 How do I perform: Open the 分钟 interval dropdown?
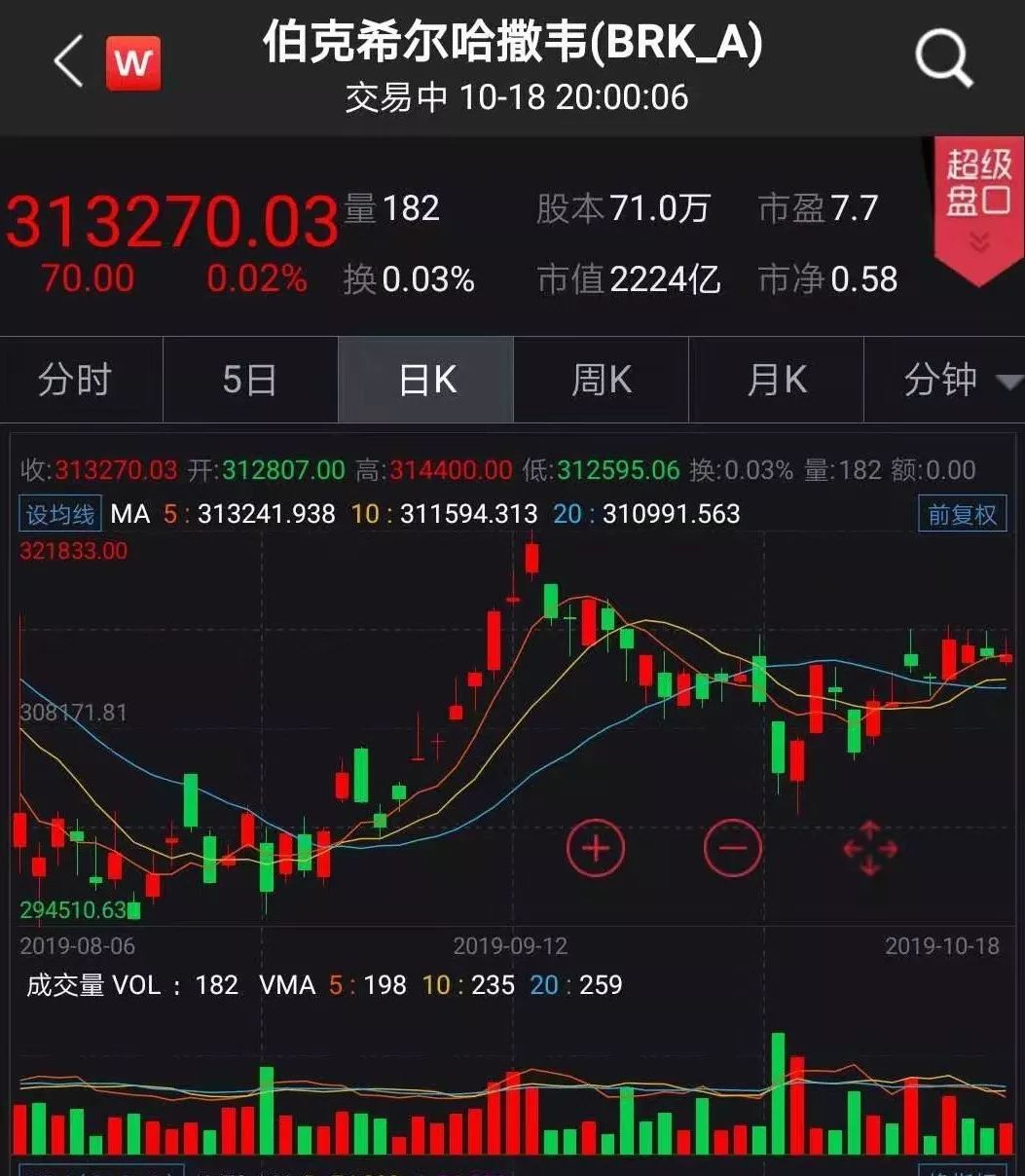coord(959,380)
